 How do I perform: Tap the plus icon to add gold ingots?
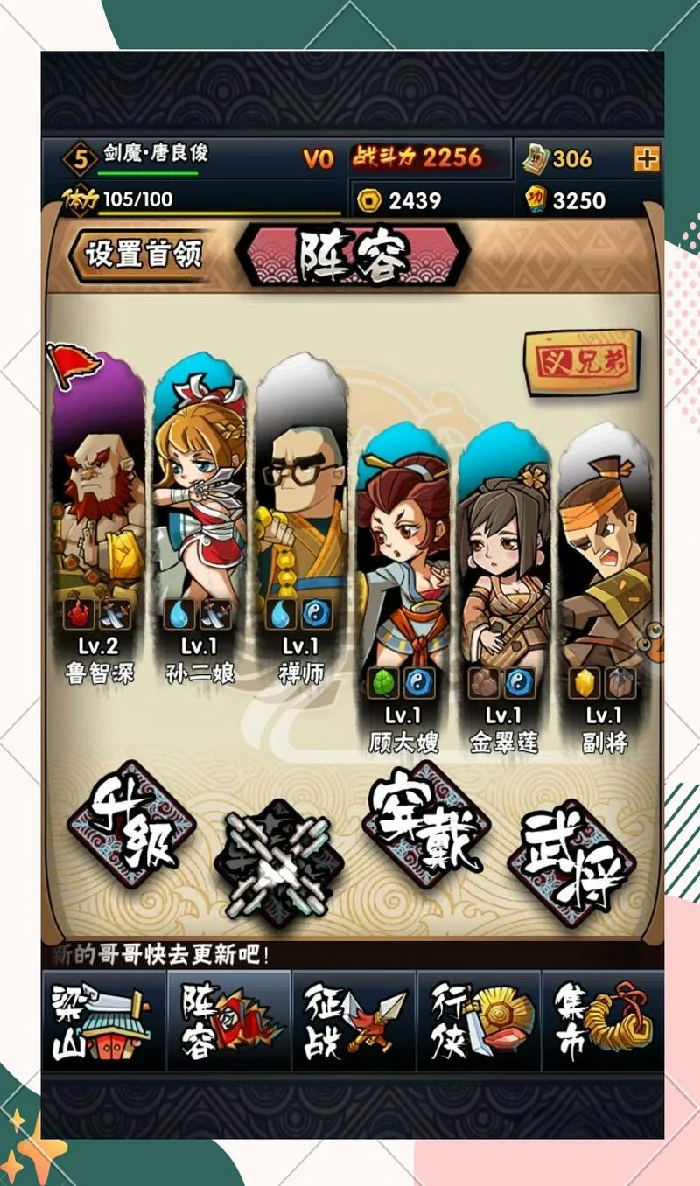tap(646, 158)
